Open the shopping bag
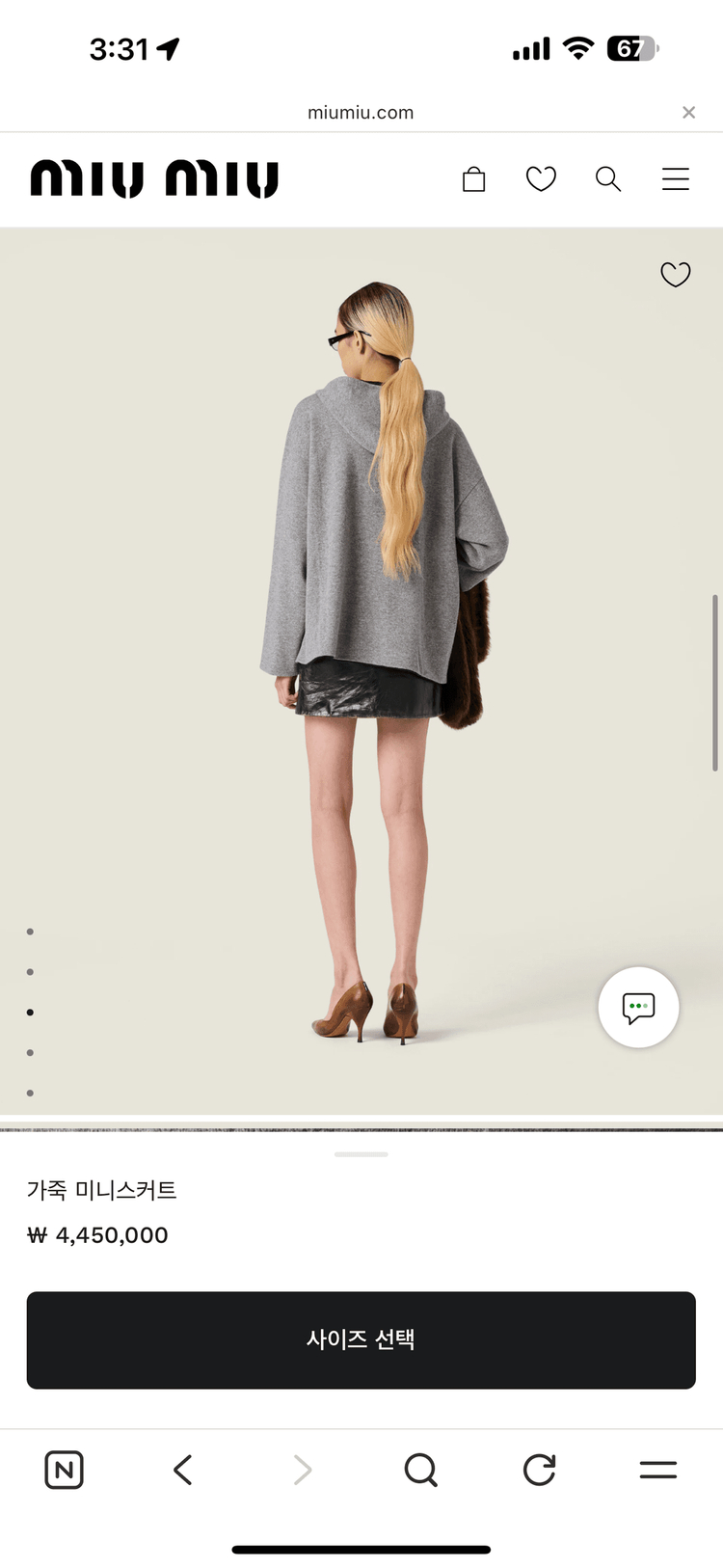This screenshot has width=723, height=1568. tap(473, 179)
